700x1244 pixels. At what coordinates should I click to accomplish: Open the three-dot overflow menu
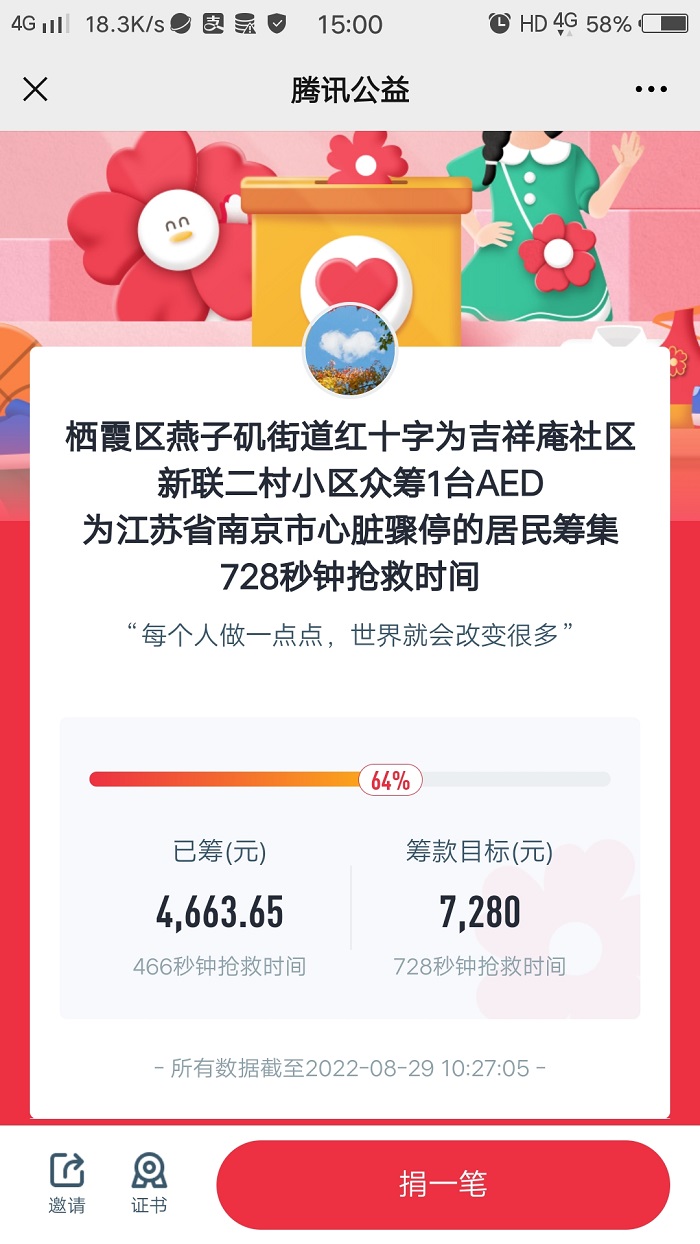click(x=651, y=89)
